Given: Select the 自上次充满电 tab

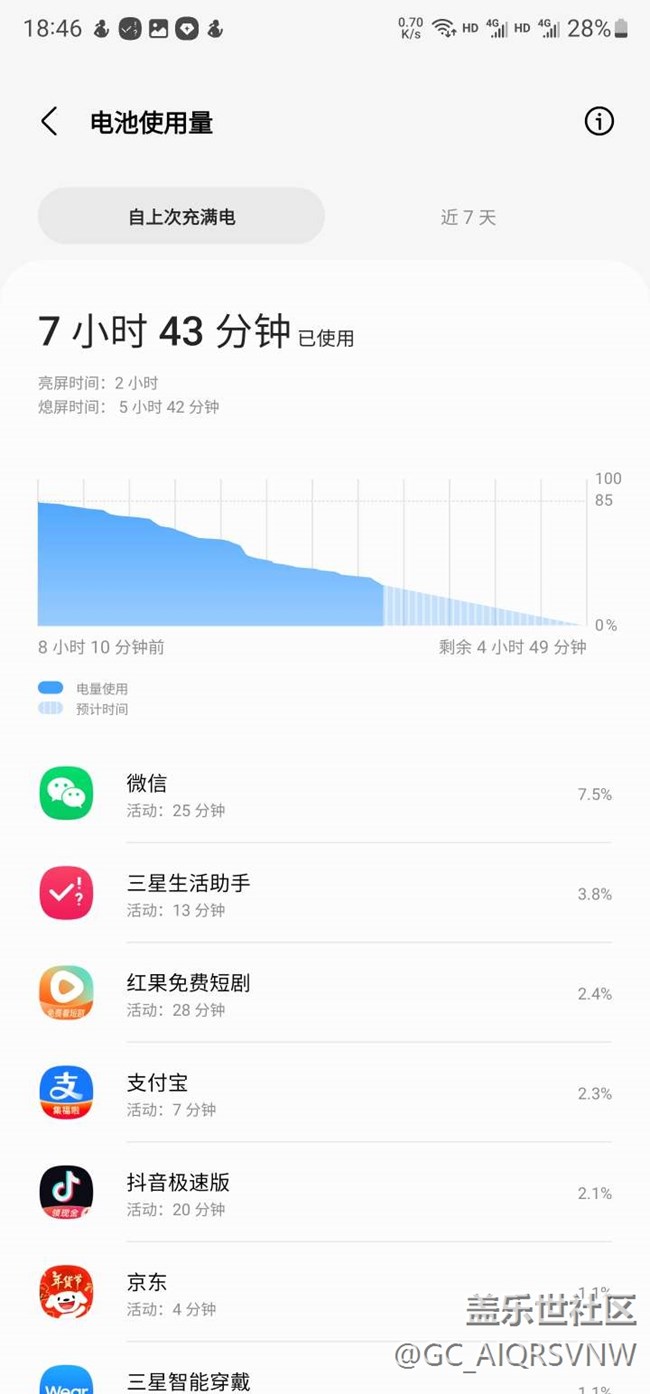Looking at the screenshot, I should (x=181, y=216).
